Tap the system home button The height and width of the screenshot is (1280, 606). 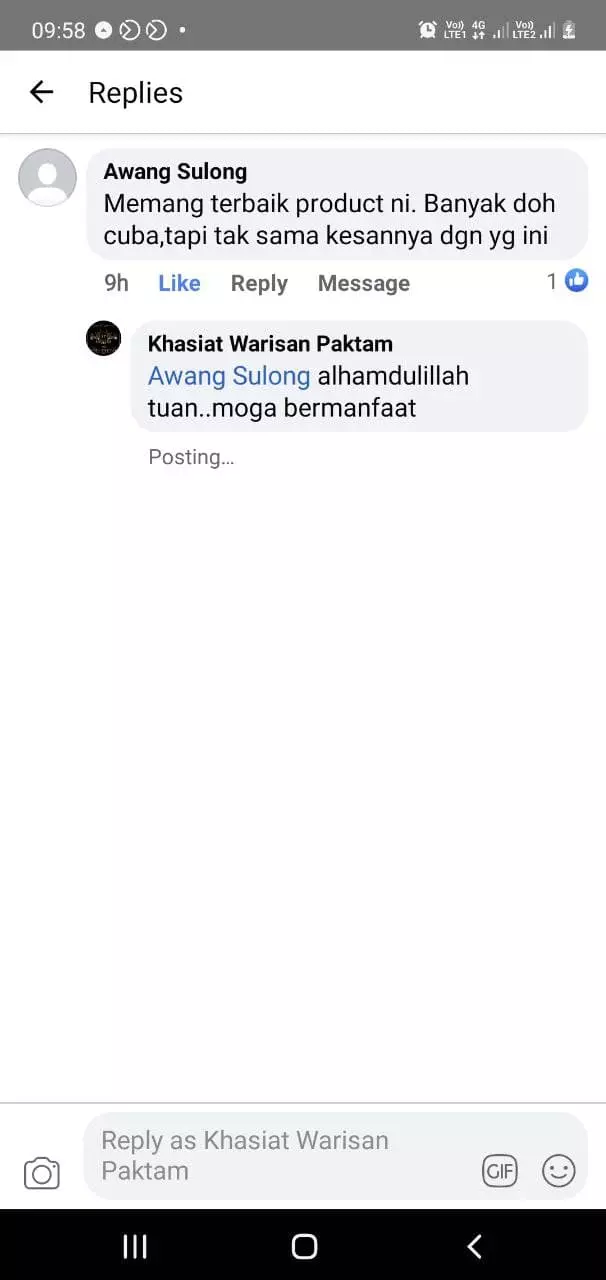304,1246
